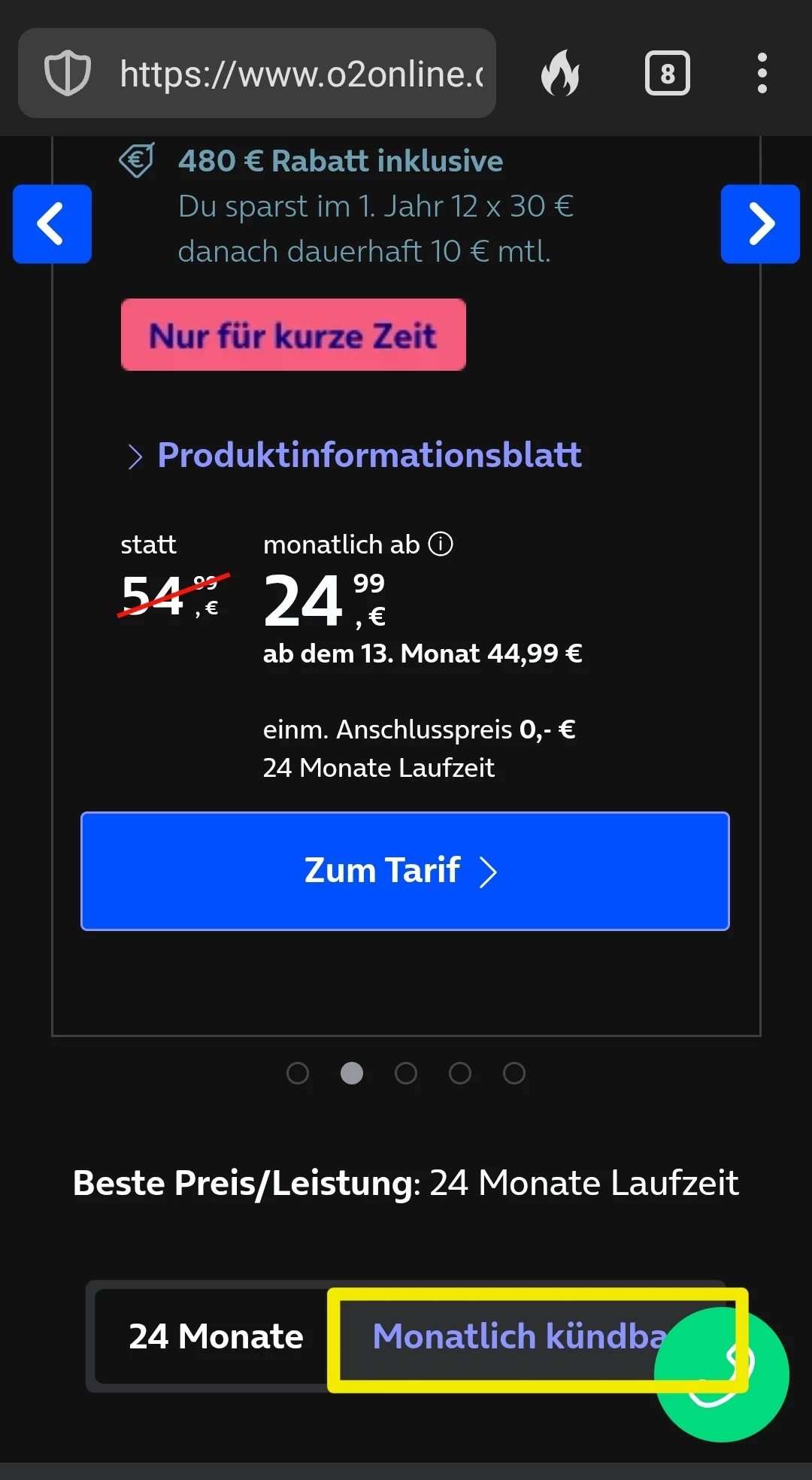This screenshot has width=812, height=1480.
Task: Jump to the fourth carousel page dot
Action: (460, 1073)
